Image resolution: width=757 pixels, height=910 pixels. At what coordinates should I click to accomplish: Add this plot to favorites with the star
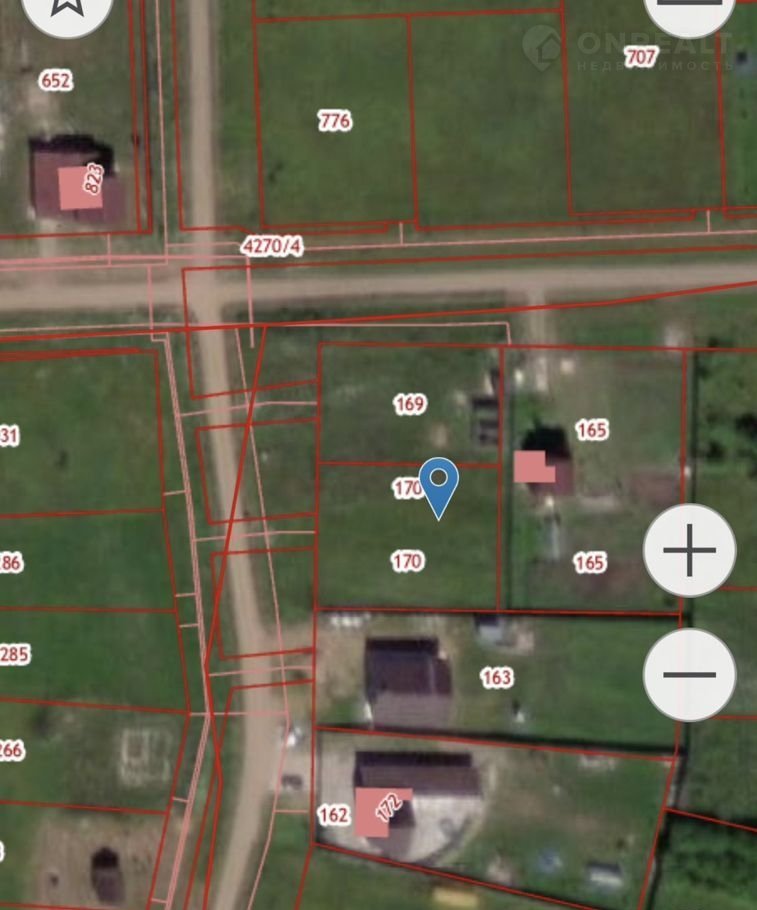(x=67, y=8)
